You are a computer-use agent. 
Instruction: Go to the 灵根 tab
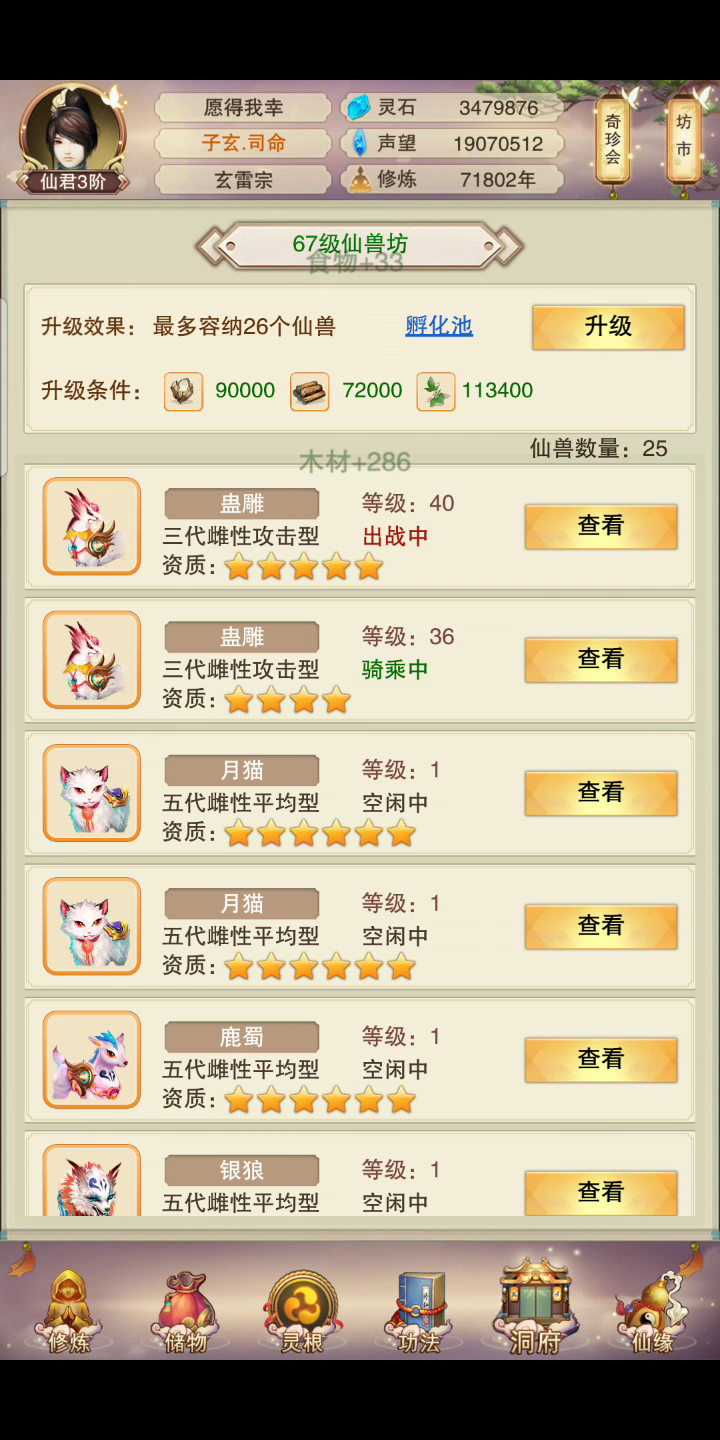tap(302, 1311)
